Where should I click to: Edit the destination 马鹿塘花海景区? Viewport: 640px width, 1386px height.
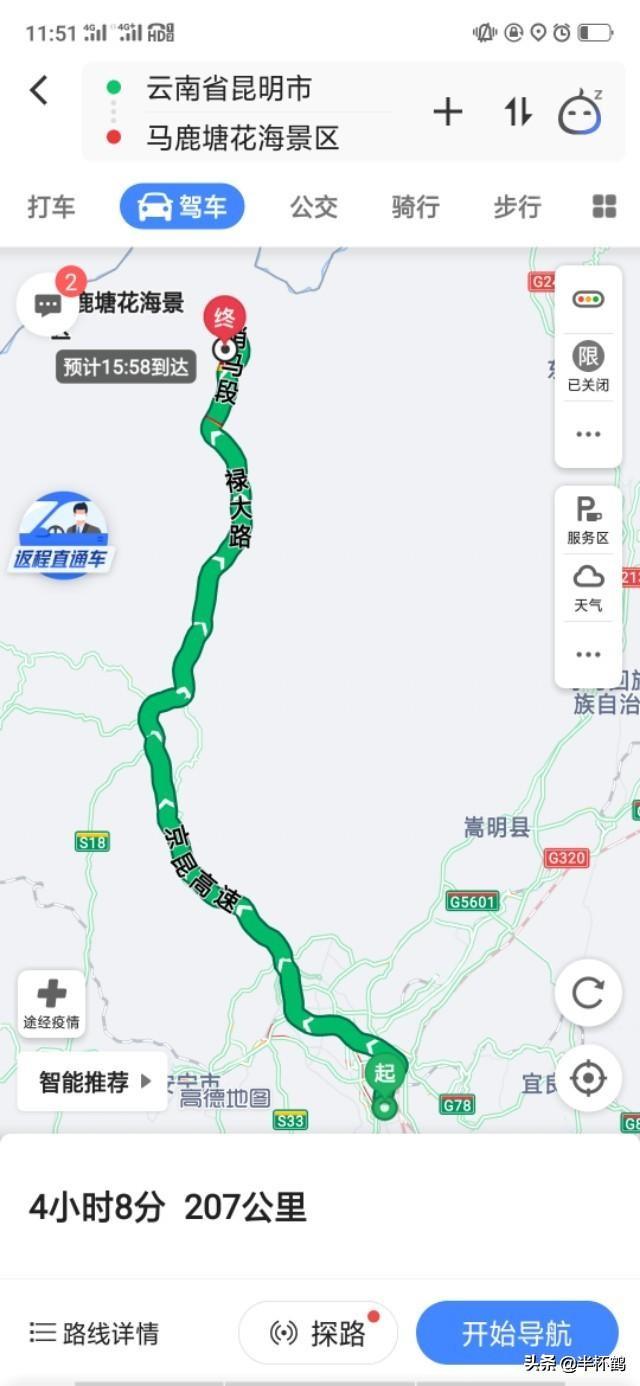point(243,137)
